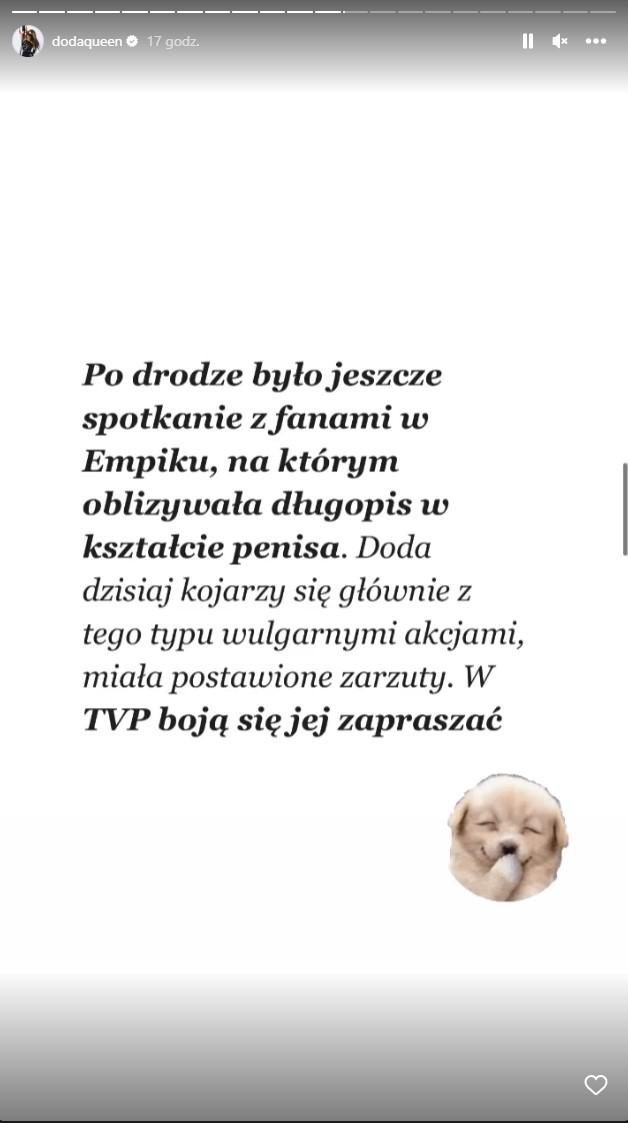The height and width of the screenshot is (1123, 628).
Task: Unmute the story sound
Action: click(560, 41)
